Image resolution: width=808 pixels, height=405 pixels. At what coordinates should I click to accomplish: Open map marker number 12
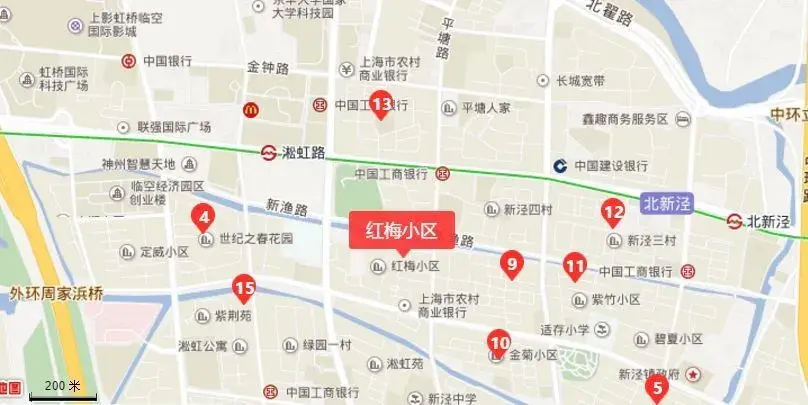[613, 212]
